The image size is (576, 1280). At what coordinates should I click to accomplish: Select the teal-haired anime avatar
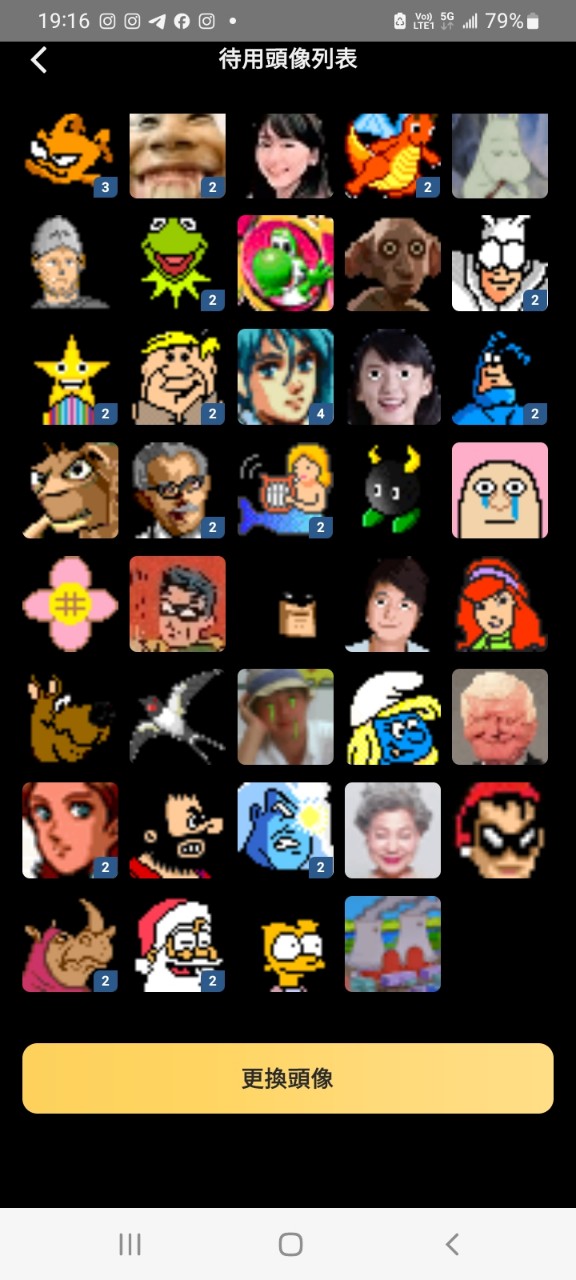point(285,377)
